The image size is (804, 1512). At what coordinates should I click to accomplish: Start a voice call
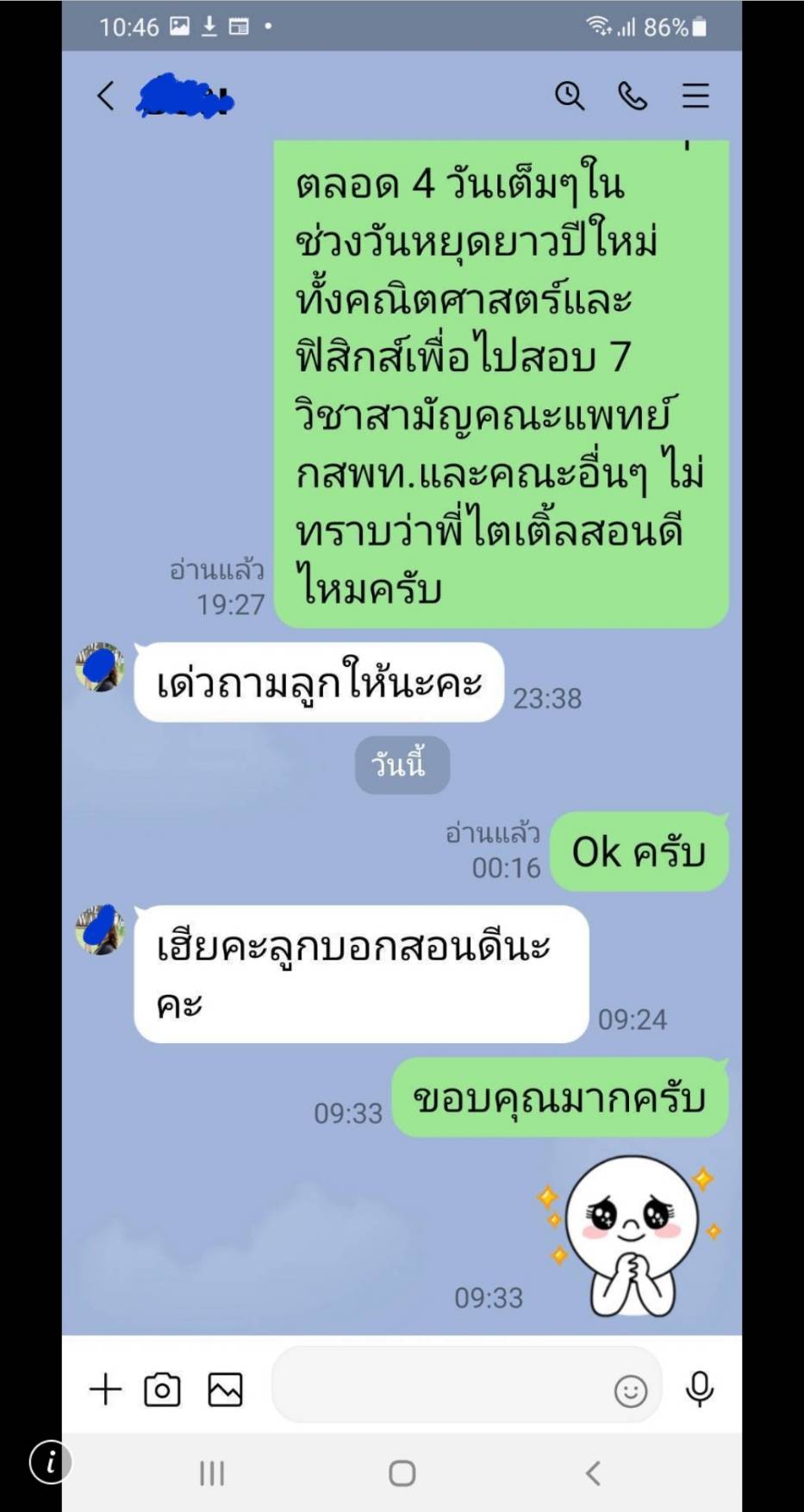[633, 96]
